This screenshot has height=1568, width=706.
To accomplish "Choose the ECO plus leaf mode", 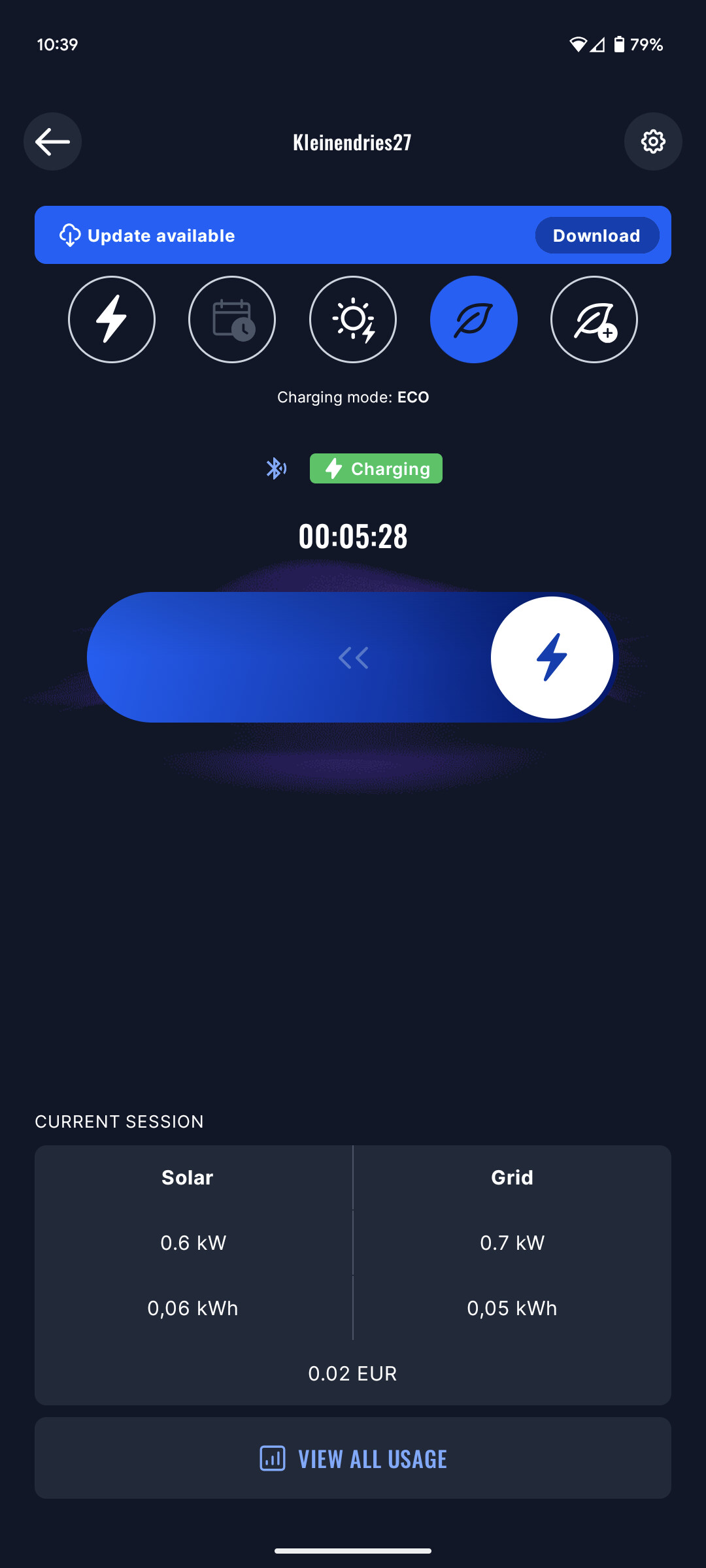I will coord(594,319).
